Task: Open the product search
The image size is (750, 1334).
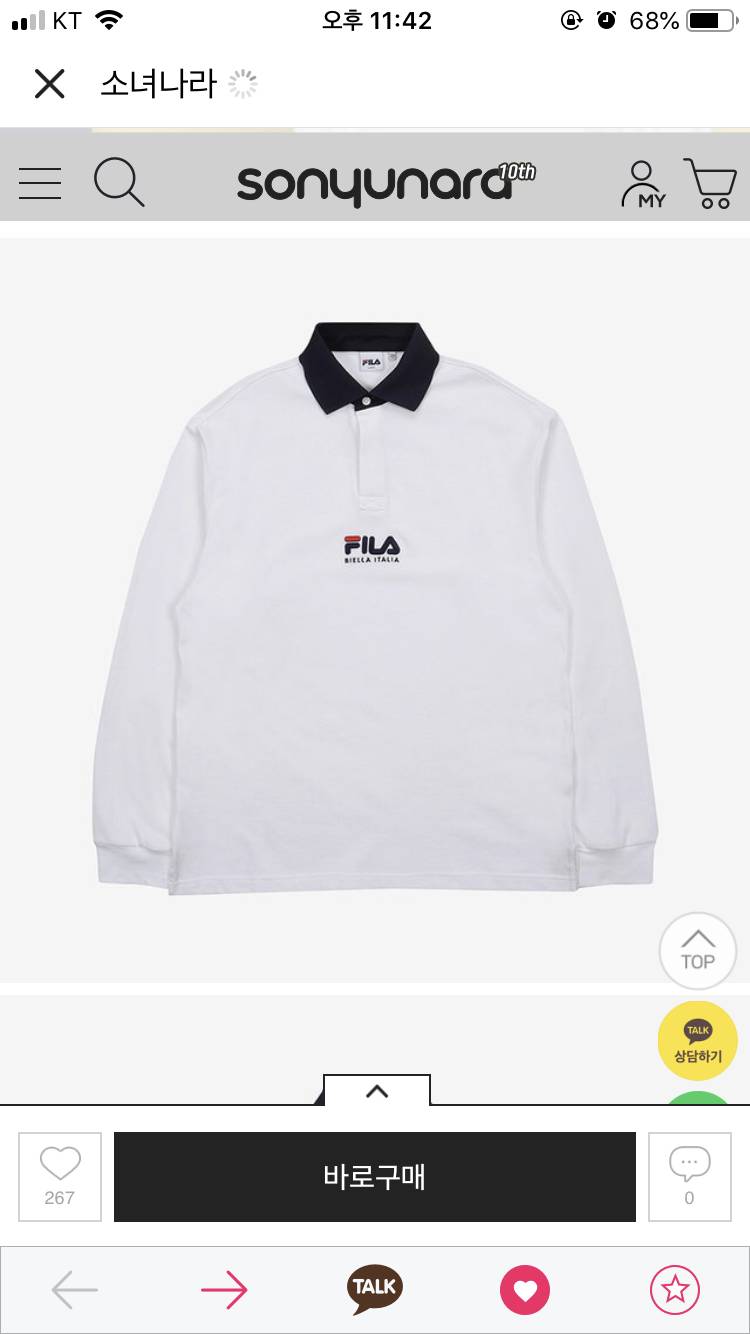Action: tap(119, 183)
